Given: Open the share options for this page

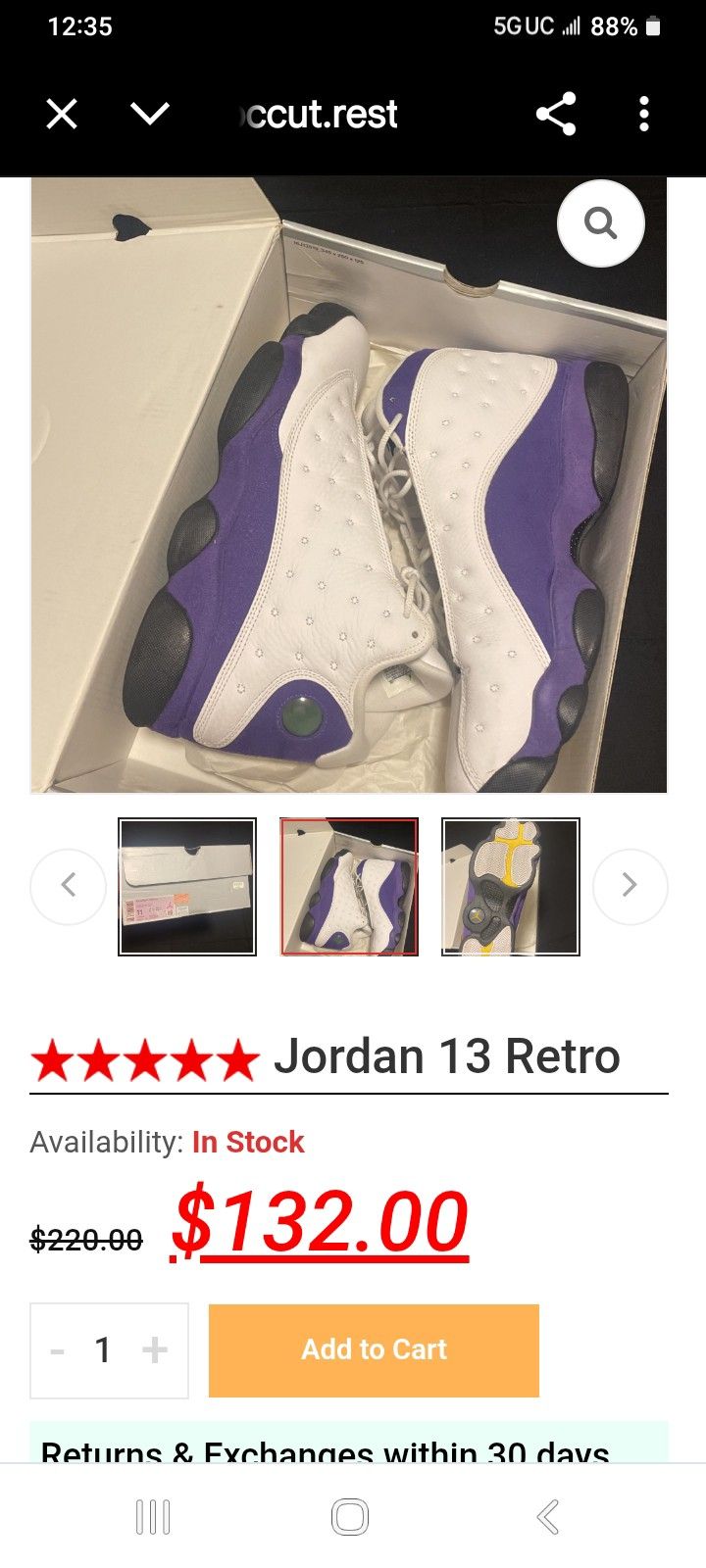Looking at the screenshot, I should [556, 114].
